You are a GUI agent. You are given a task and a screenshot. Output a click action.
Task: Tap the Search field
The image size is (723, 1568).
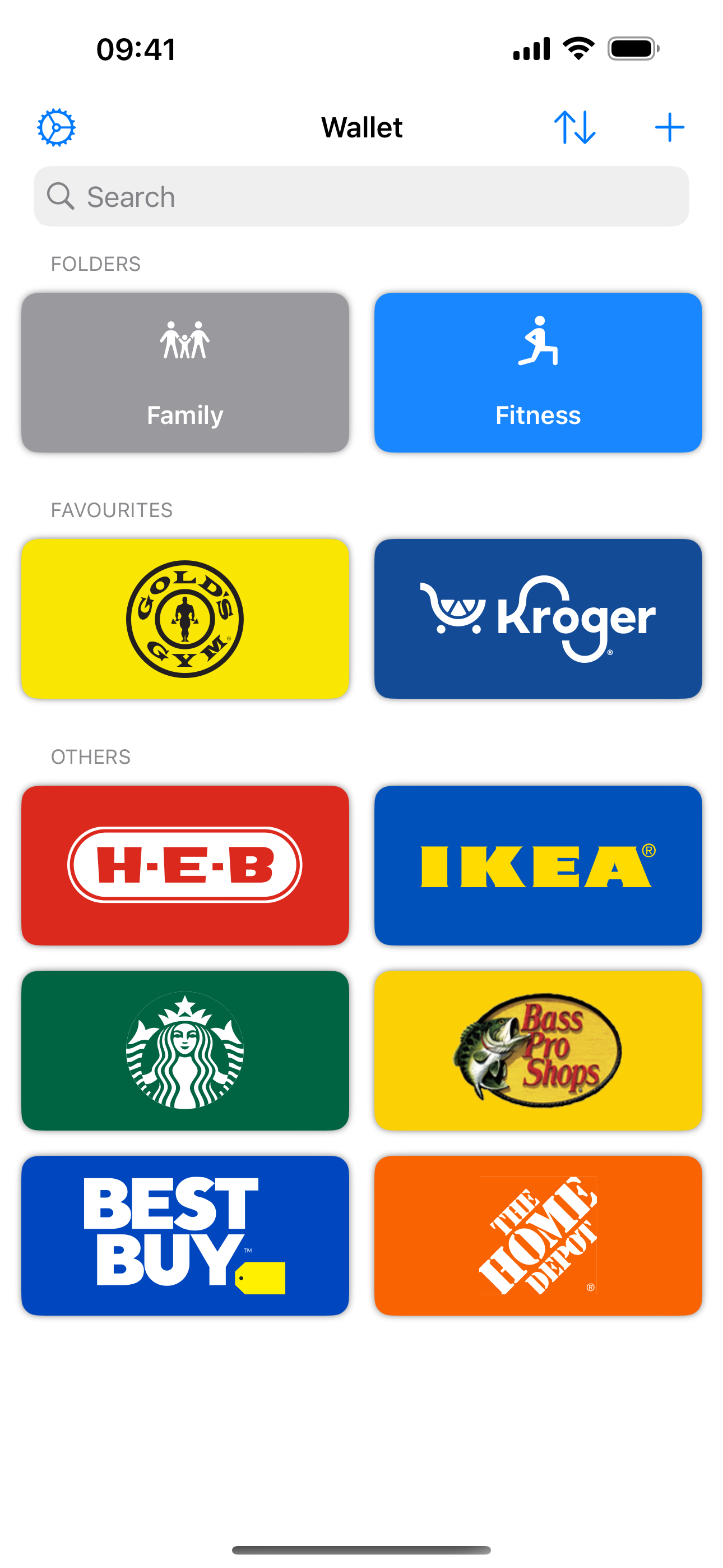coord(361,197)
